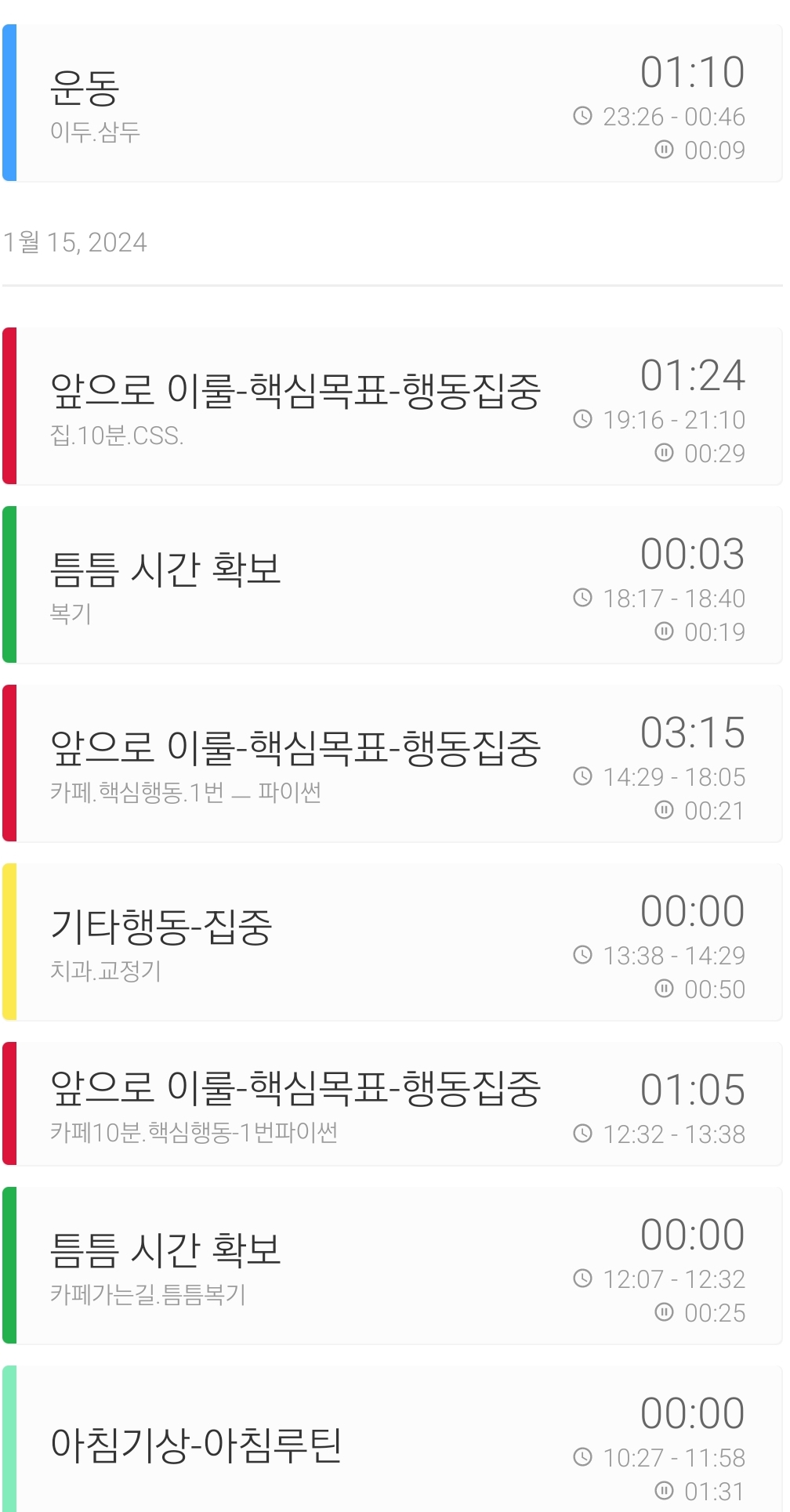Open the 03:15 entry noted 카페.핵심행동.1번 — 파이썬

(392, 764)
